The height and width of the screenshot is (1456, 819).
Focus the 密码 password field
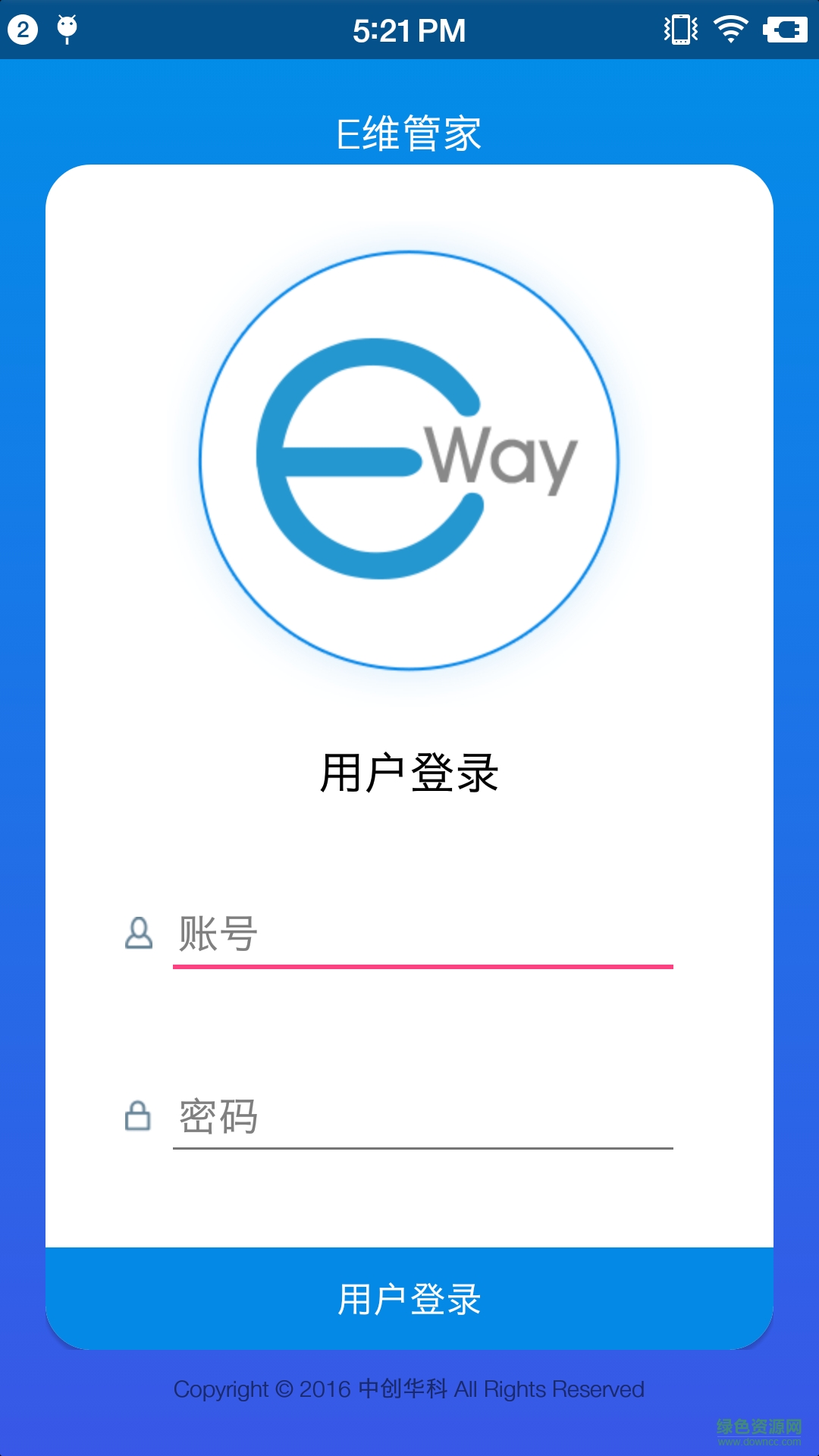[x=422, y=1116]
